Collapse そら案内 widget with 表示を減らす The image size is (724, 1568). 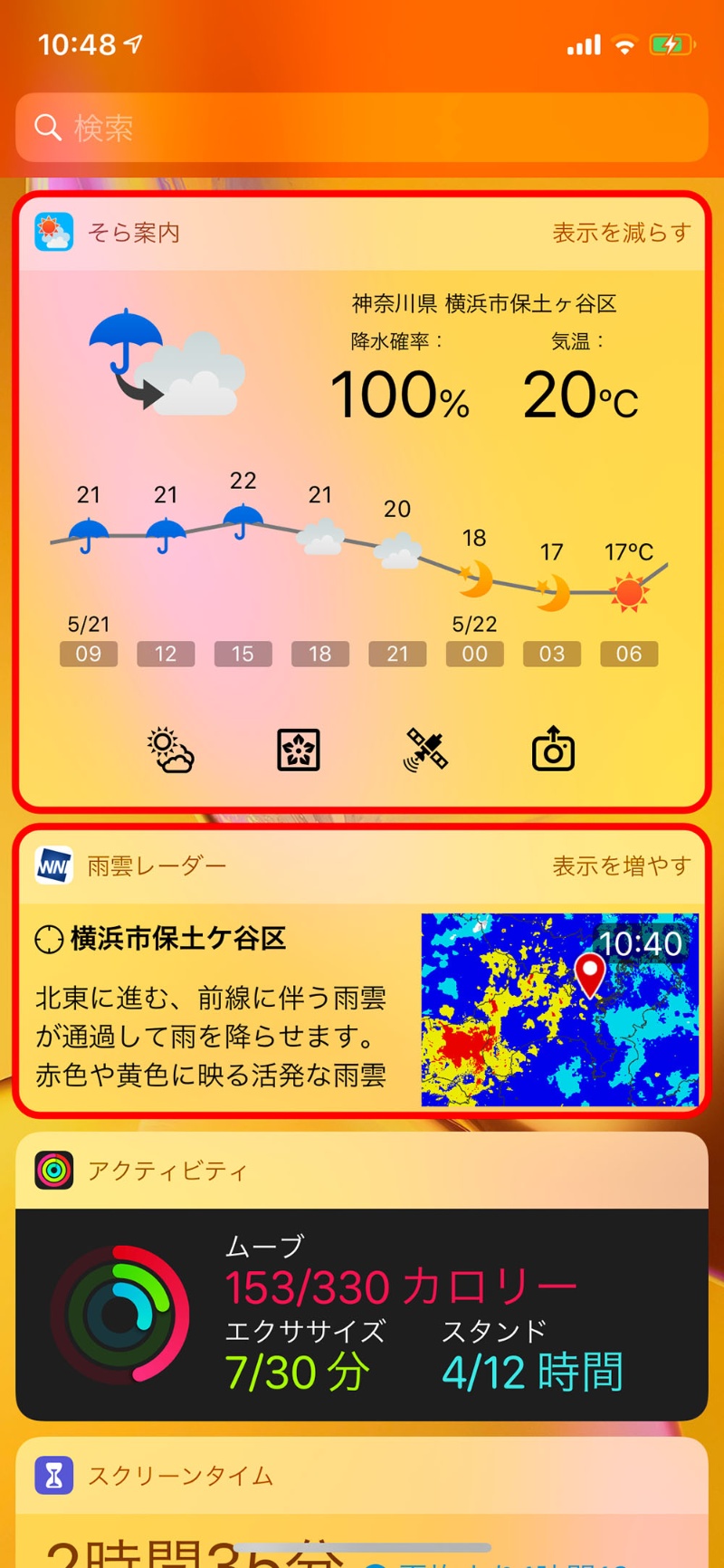click(x=621, y=233)
